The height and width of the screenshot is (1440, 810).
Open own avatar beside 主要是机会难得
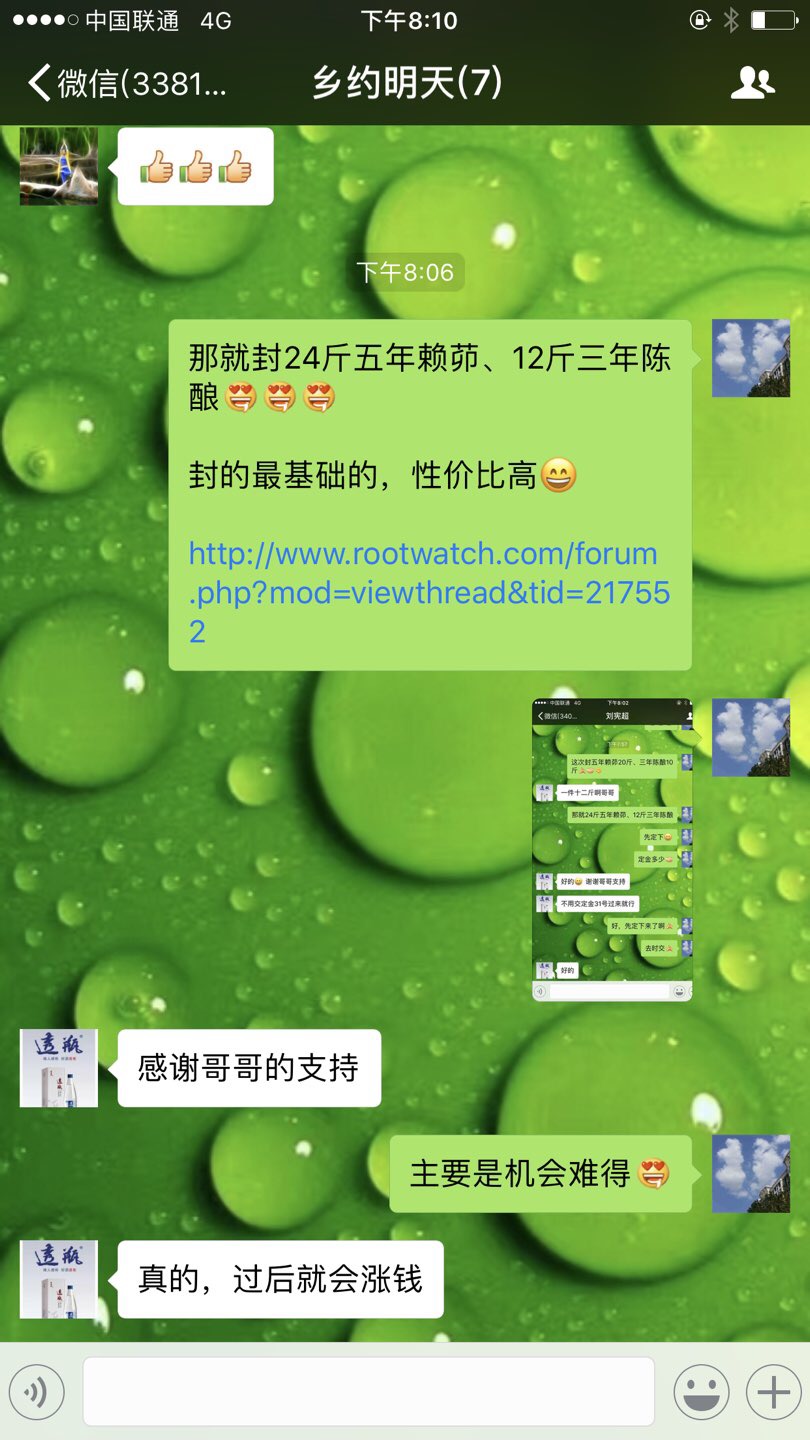[750, 1174]
